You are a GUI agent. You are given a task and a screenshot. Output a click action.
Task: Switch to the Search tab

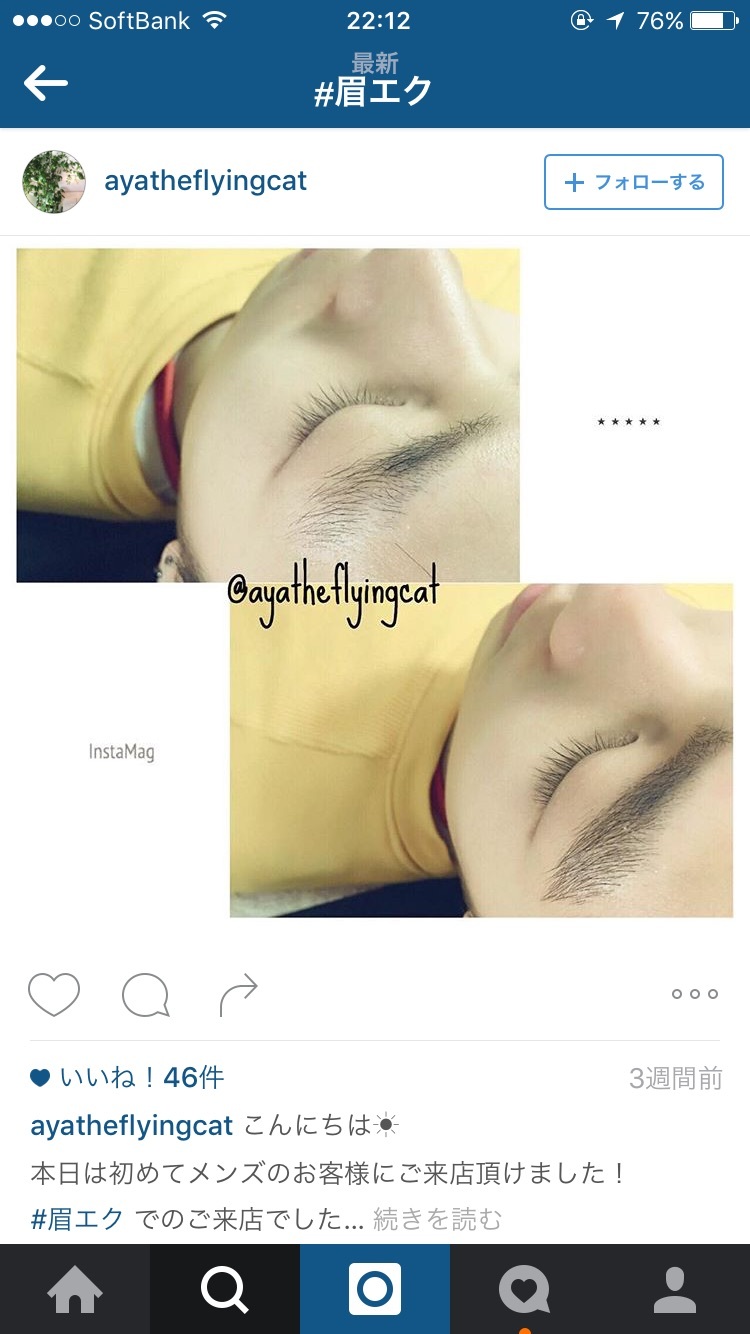225,1289
